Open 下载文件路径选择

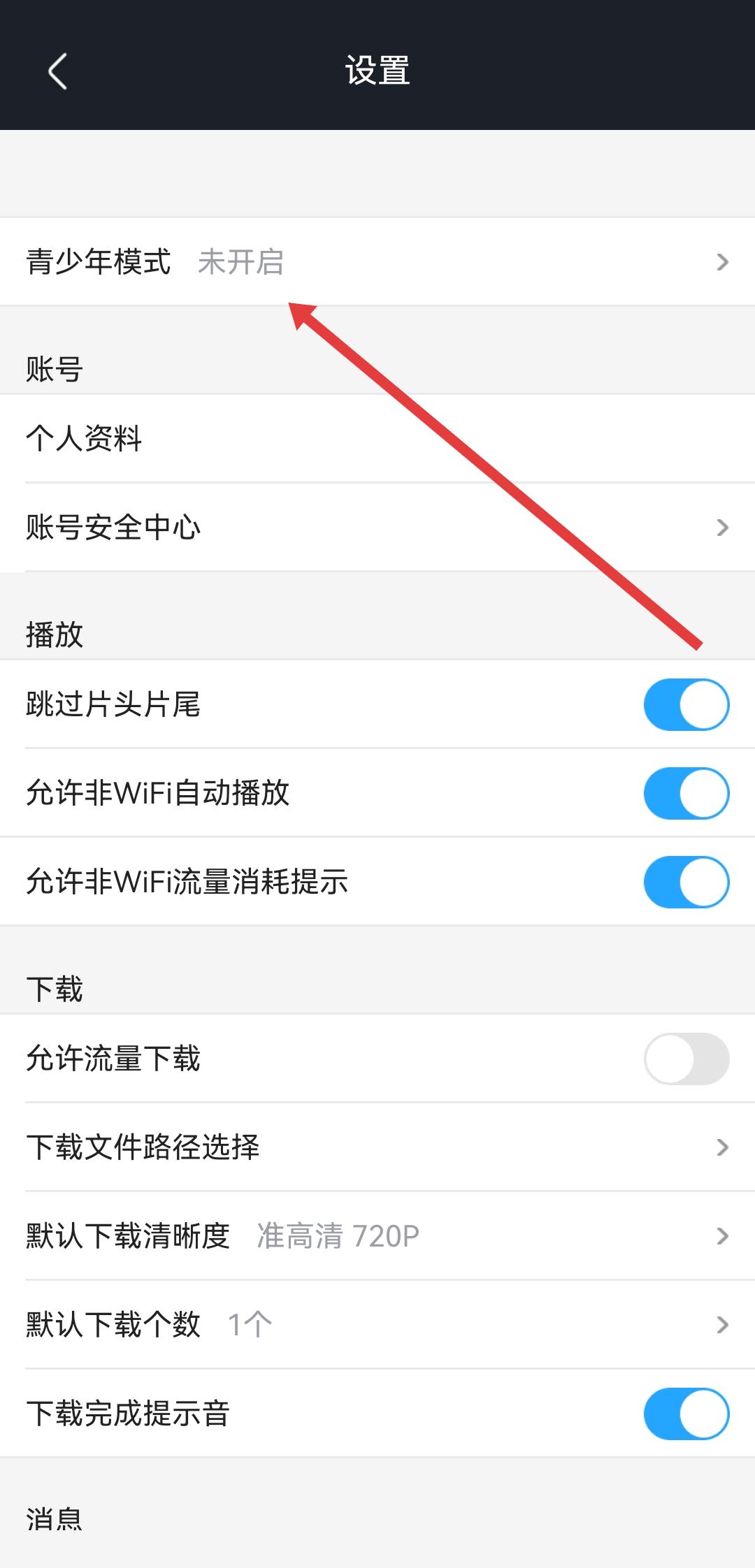(x=377, y=1147)
